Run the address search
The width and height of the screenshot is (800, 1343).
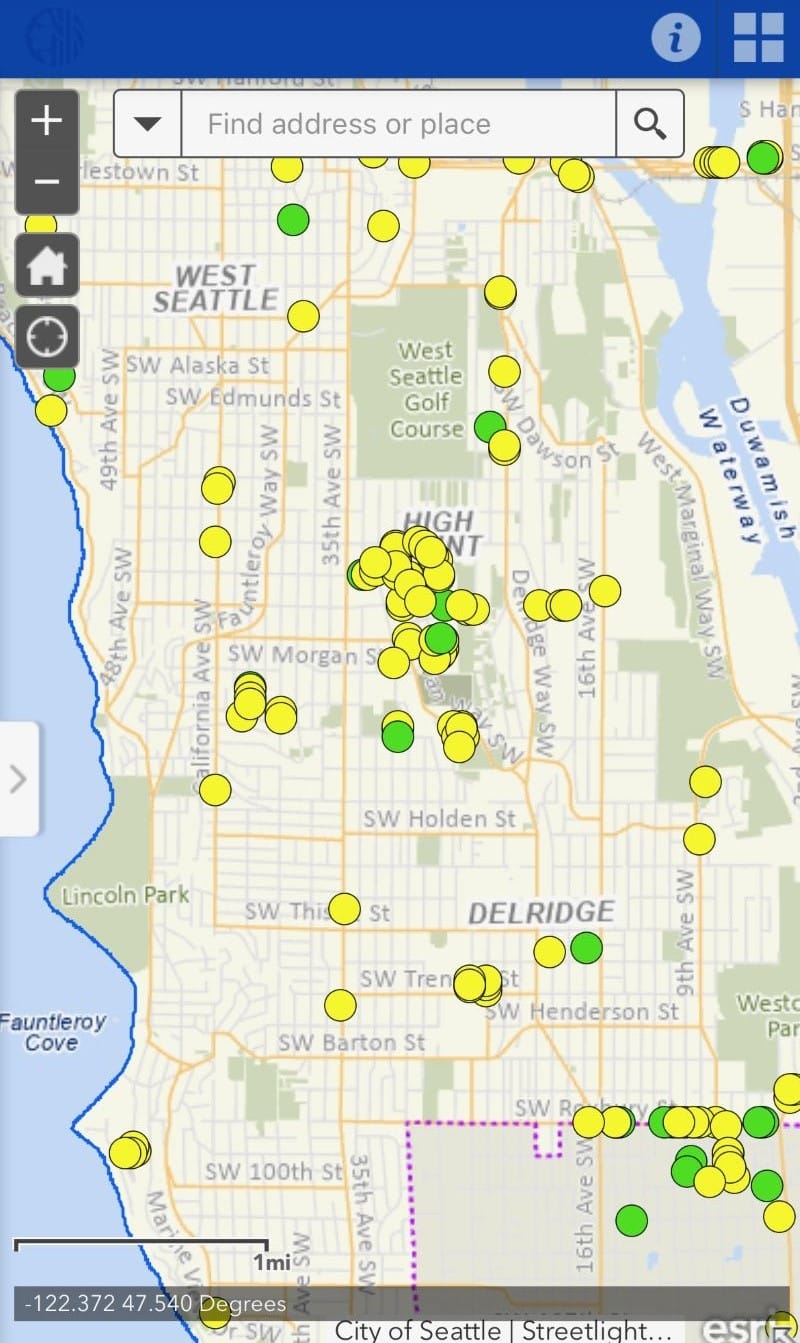click(650, 124)
